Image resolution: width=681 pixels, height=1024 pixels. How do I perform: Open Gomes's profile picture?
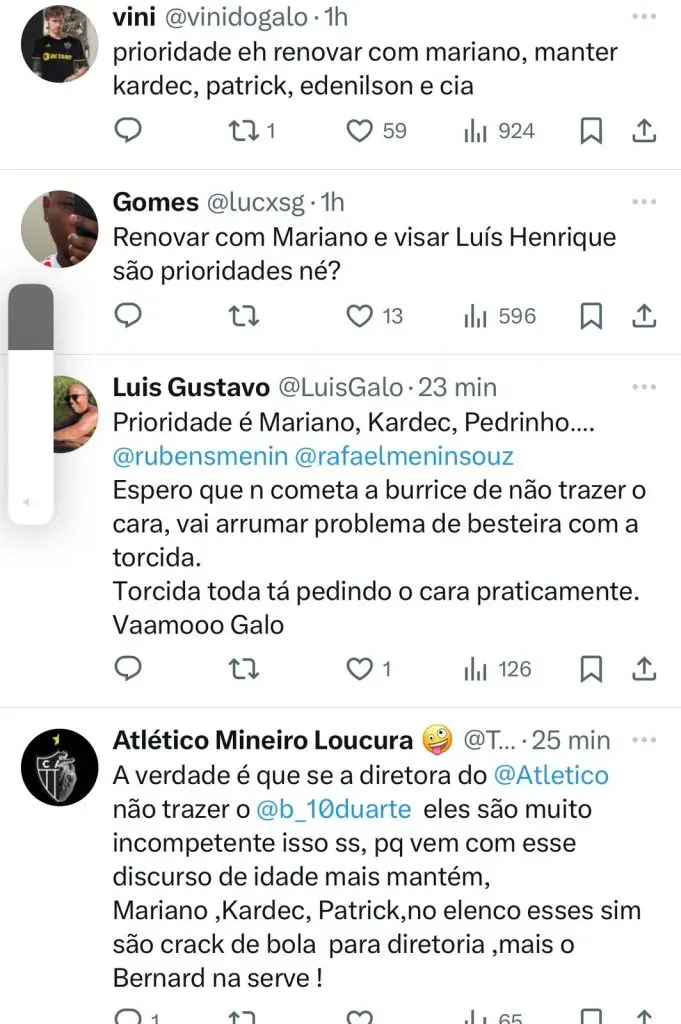click(59, 229)
